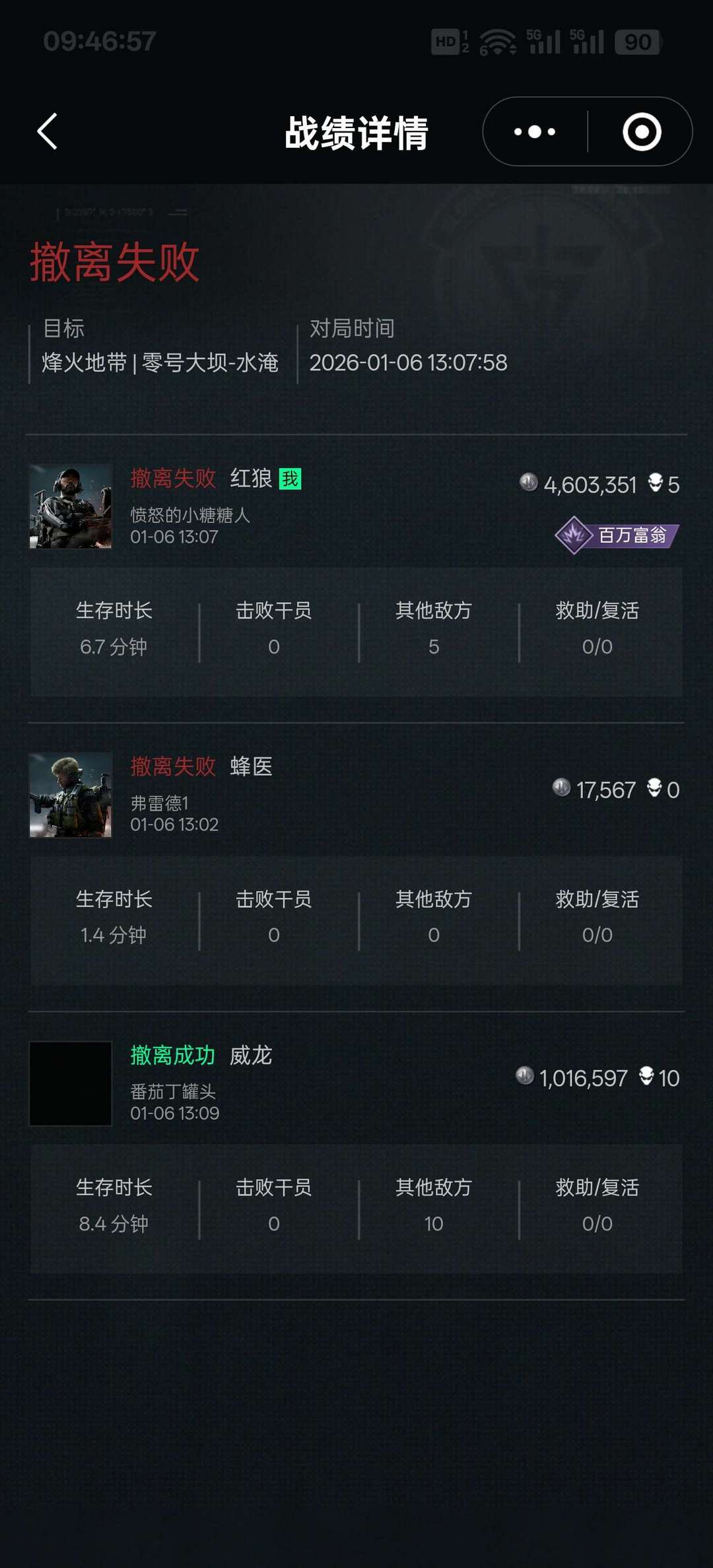Open avatar of player 弗雷德1

click(x=71, y=795)
